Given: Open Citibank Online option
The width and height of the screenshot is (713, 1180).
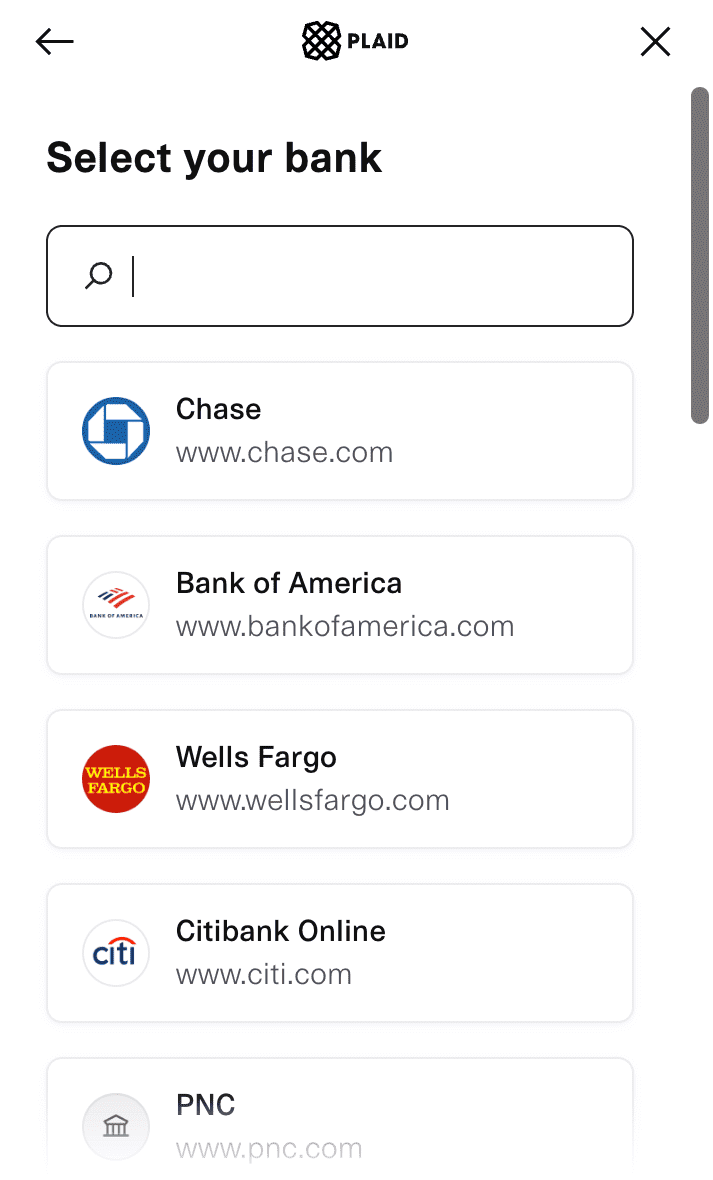Looking at the screenshot, I should [340, 953].
